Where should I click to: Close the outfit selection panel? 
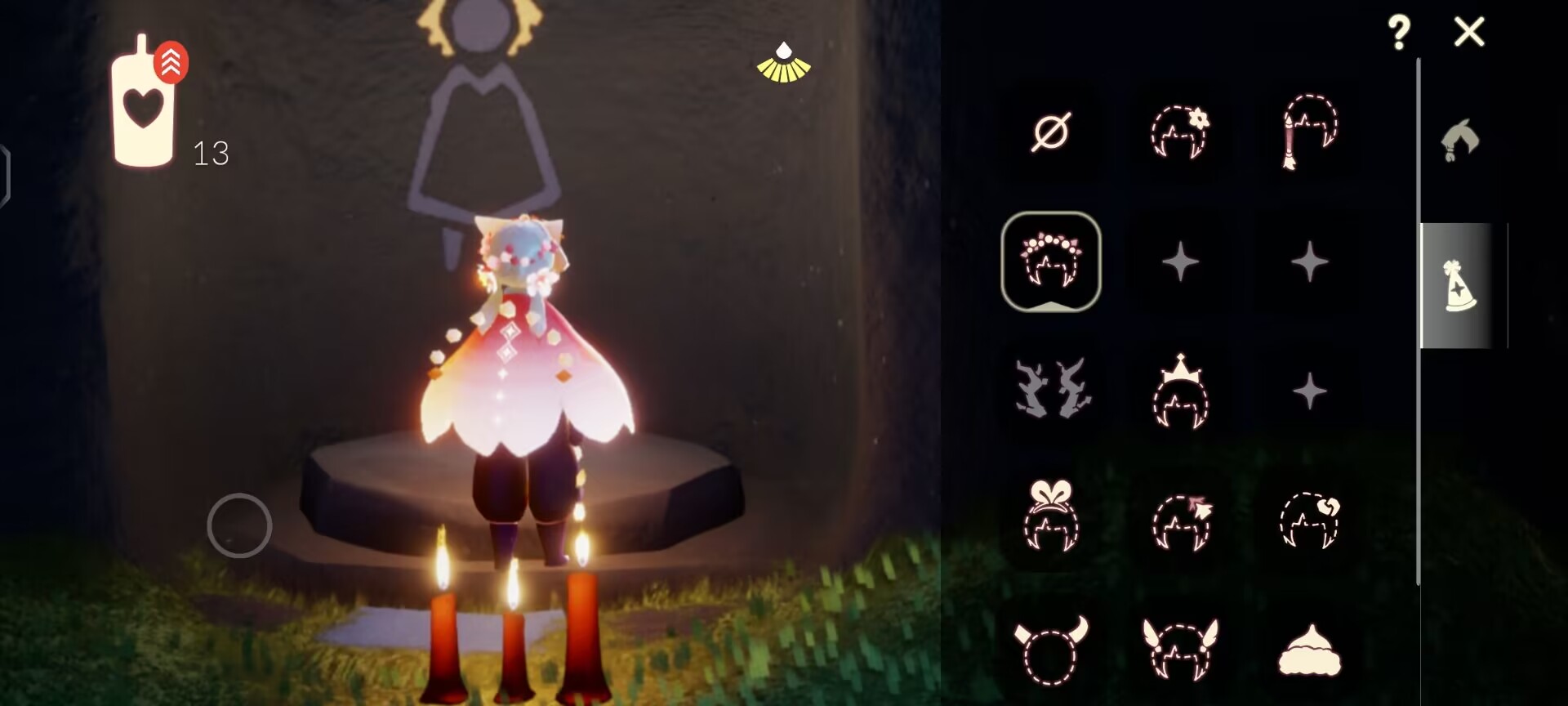[1468, 33]
